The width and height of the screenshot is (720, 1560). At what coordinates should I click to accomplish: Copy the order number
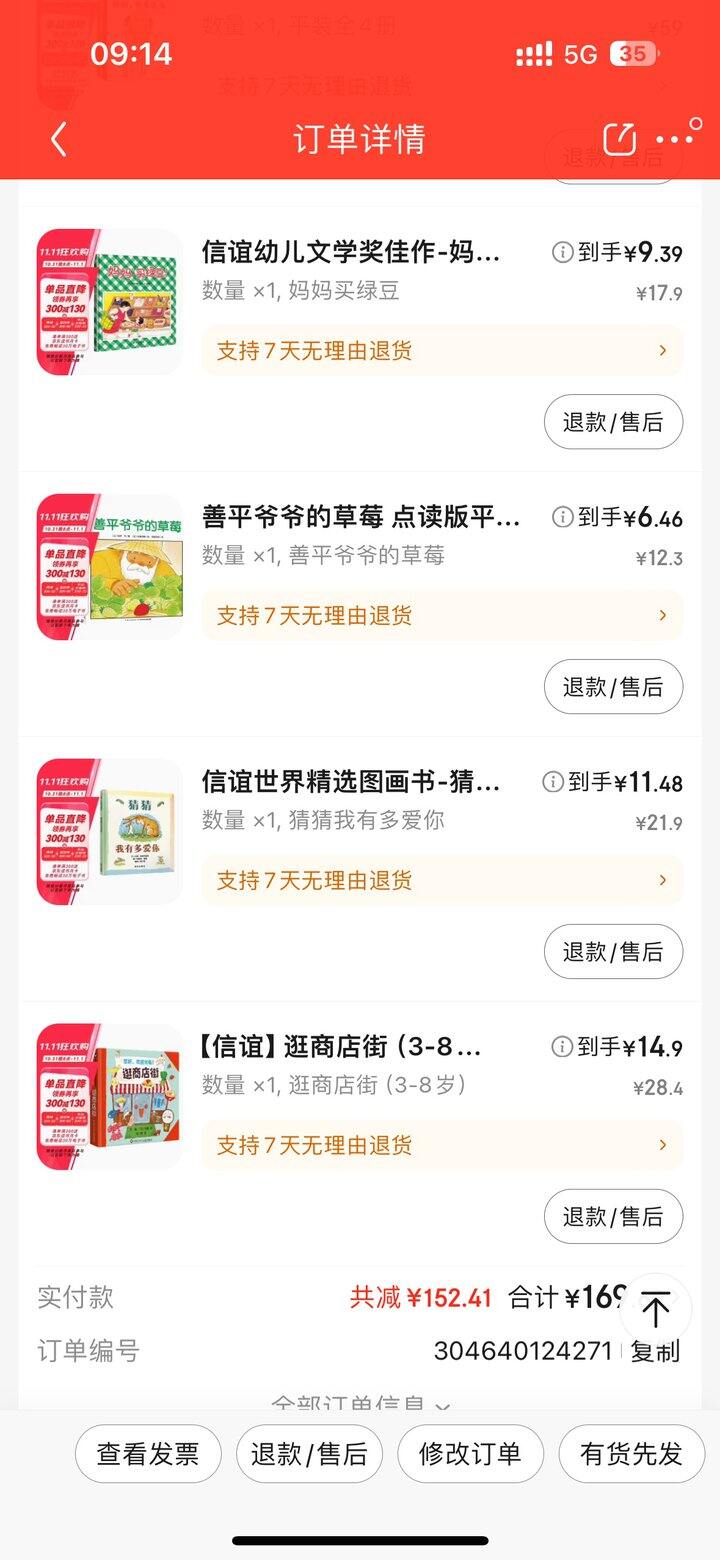point(655,1351)
